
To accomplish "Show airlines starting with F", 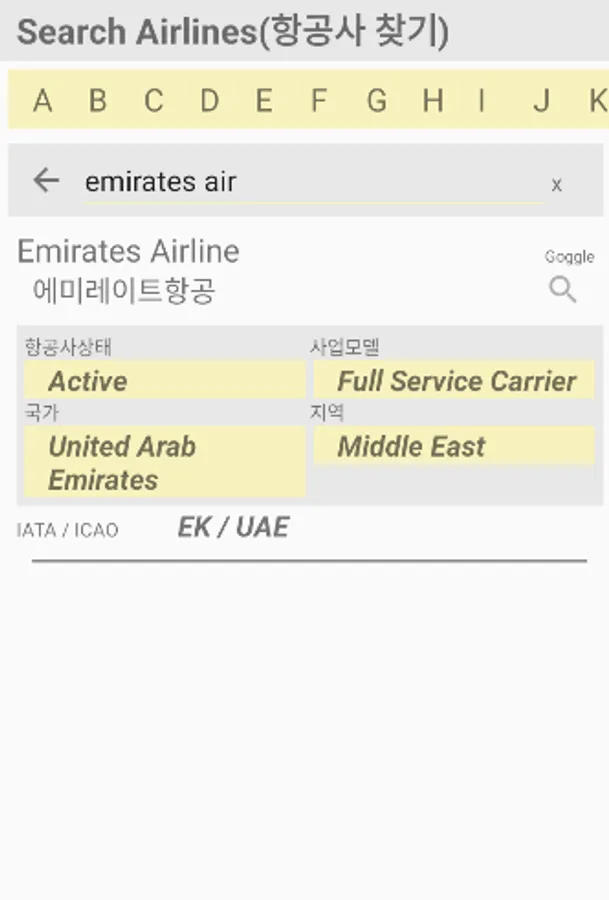I will click(x=319, y=100).
